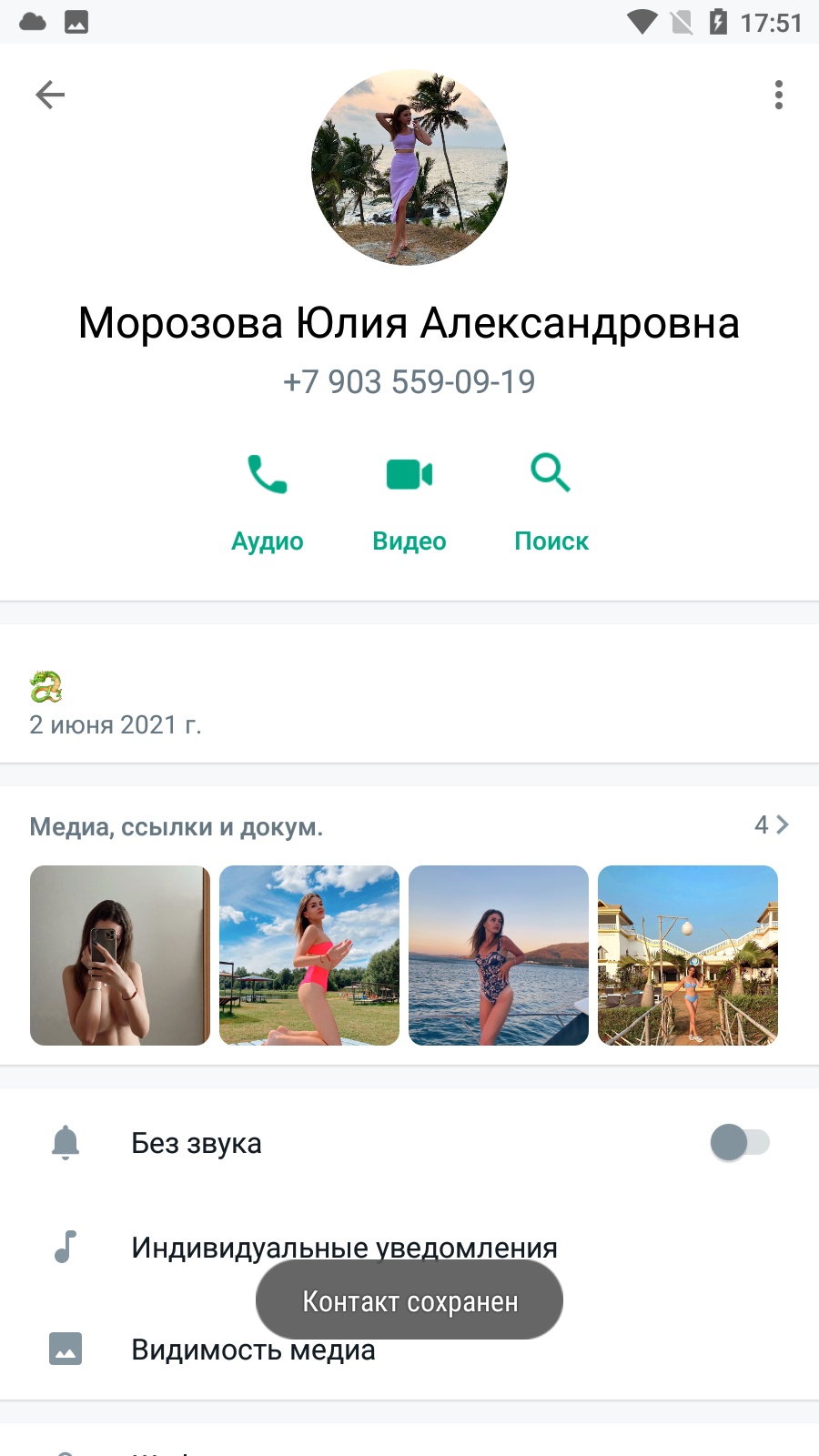Viewport: 819px width, 1456px height.
Task: Open Видимость медиа setting
Action: [x=409, y=1349]
